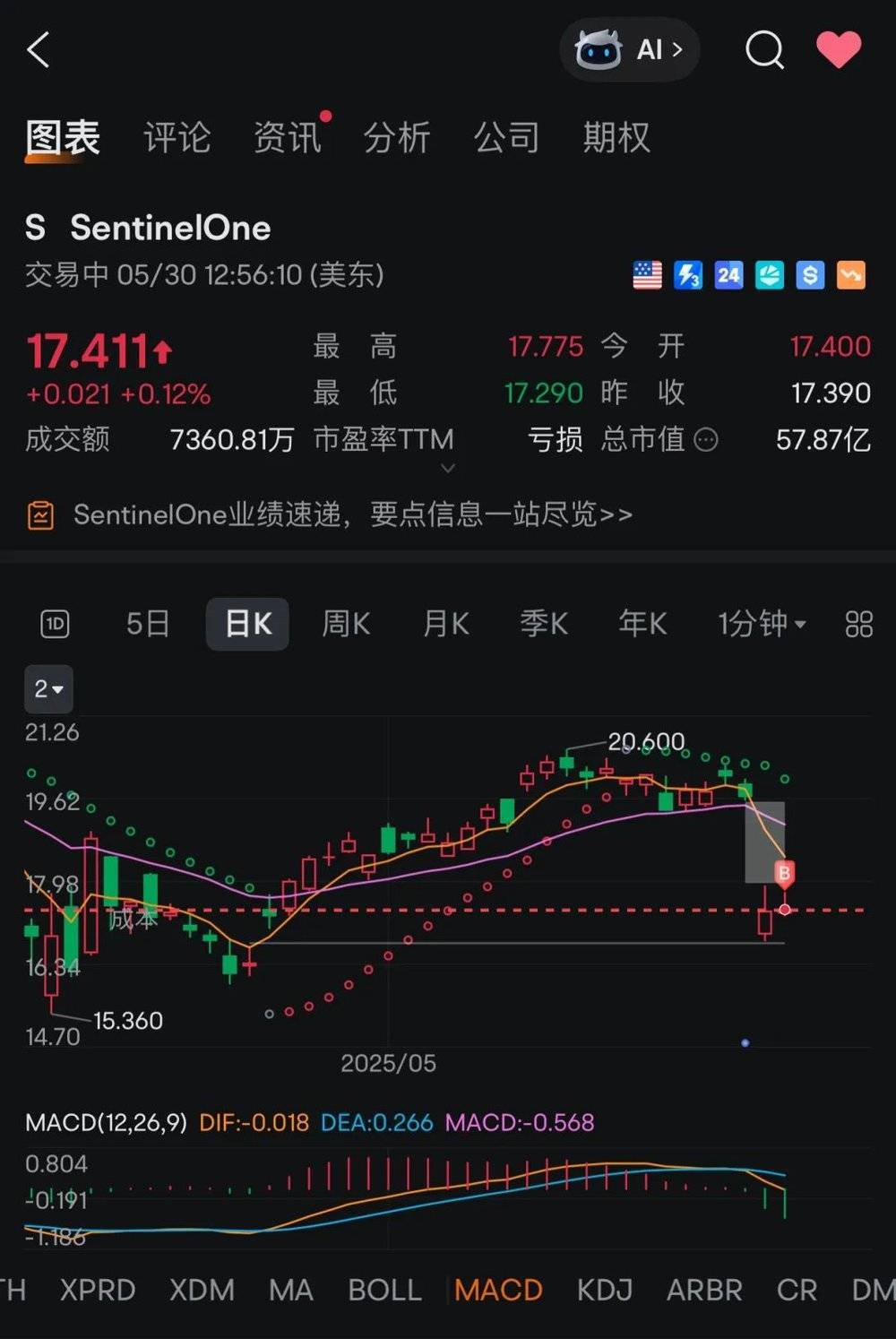Open the chart grid settings icon

[858, 624]
